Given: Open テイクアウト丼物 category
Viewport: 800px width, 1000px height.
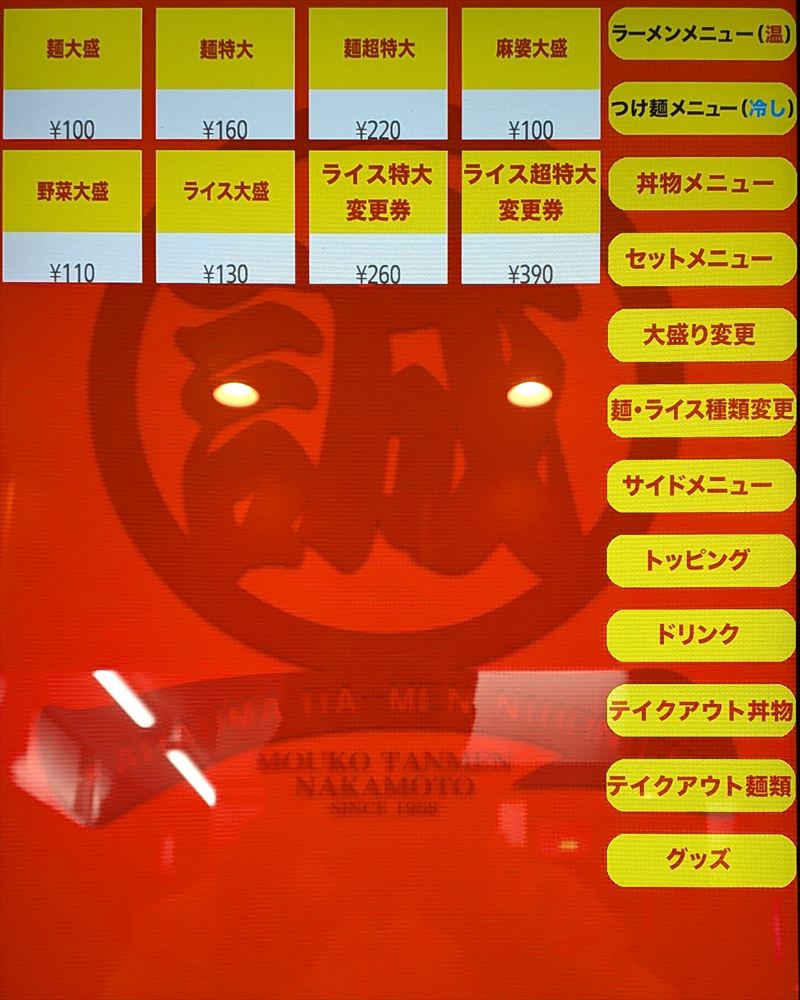Looking at the screenshot, I should [x=701, y=710].
